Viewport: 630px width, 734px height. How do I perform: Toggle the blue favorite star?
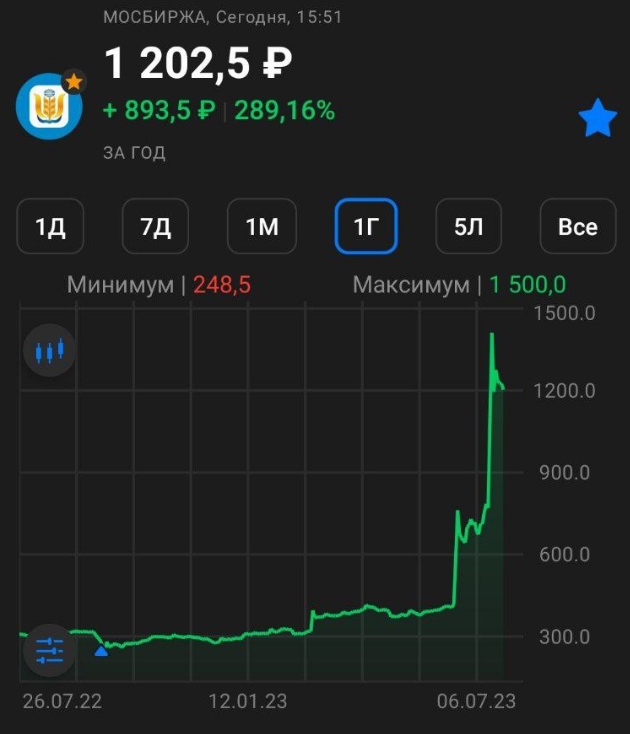(598, 118)
